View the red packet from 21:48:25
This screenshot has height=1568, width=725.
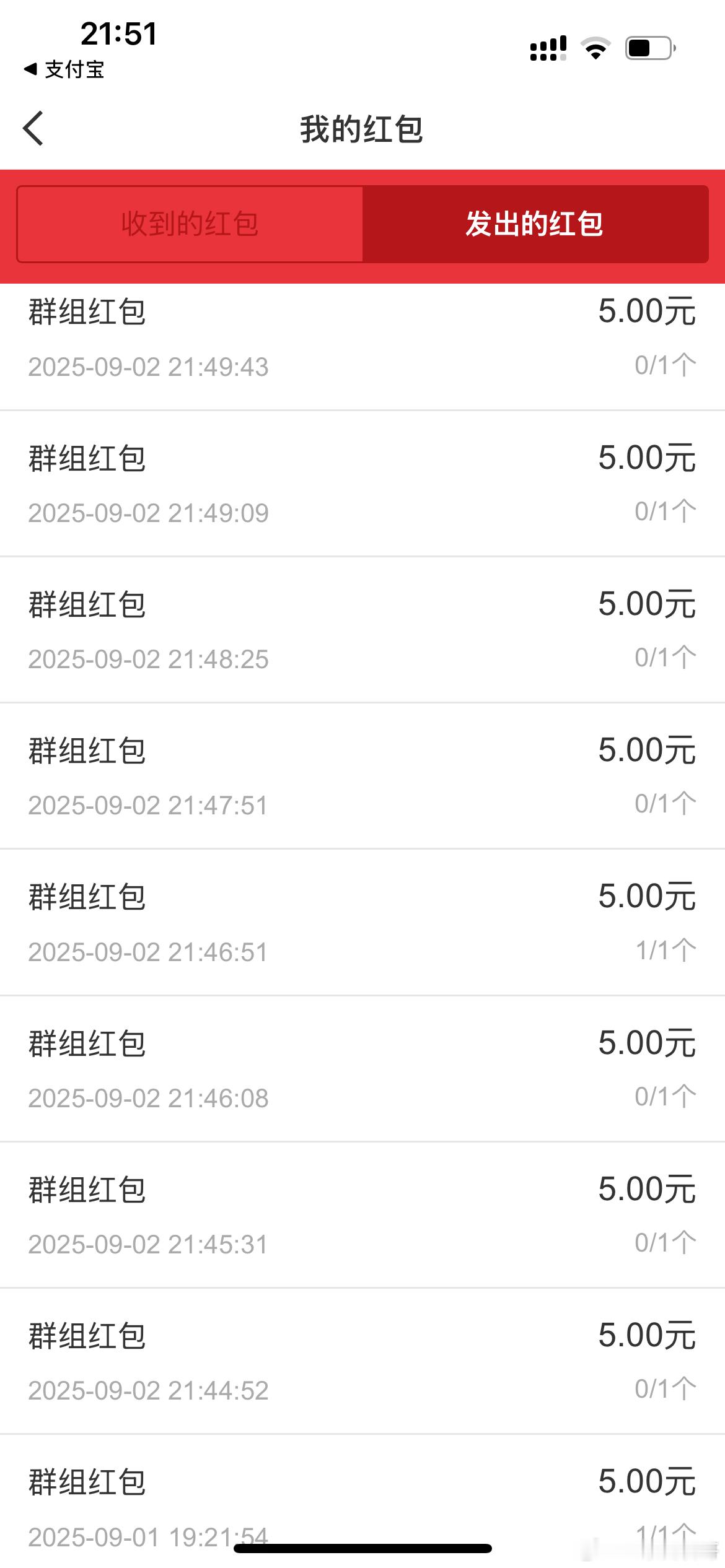(x=362, y=630)
